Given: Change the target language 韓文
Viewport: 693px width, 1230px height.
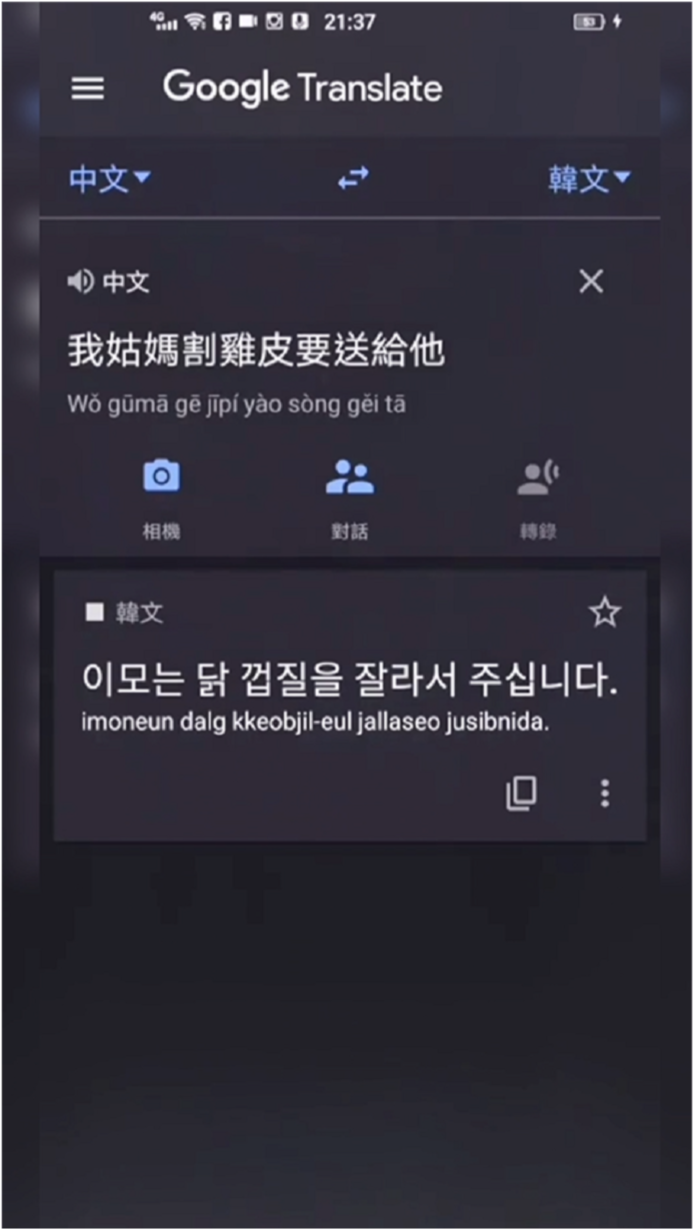Looking at the screenshot, I should 589,179.
